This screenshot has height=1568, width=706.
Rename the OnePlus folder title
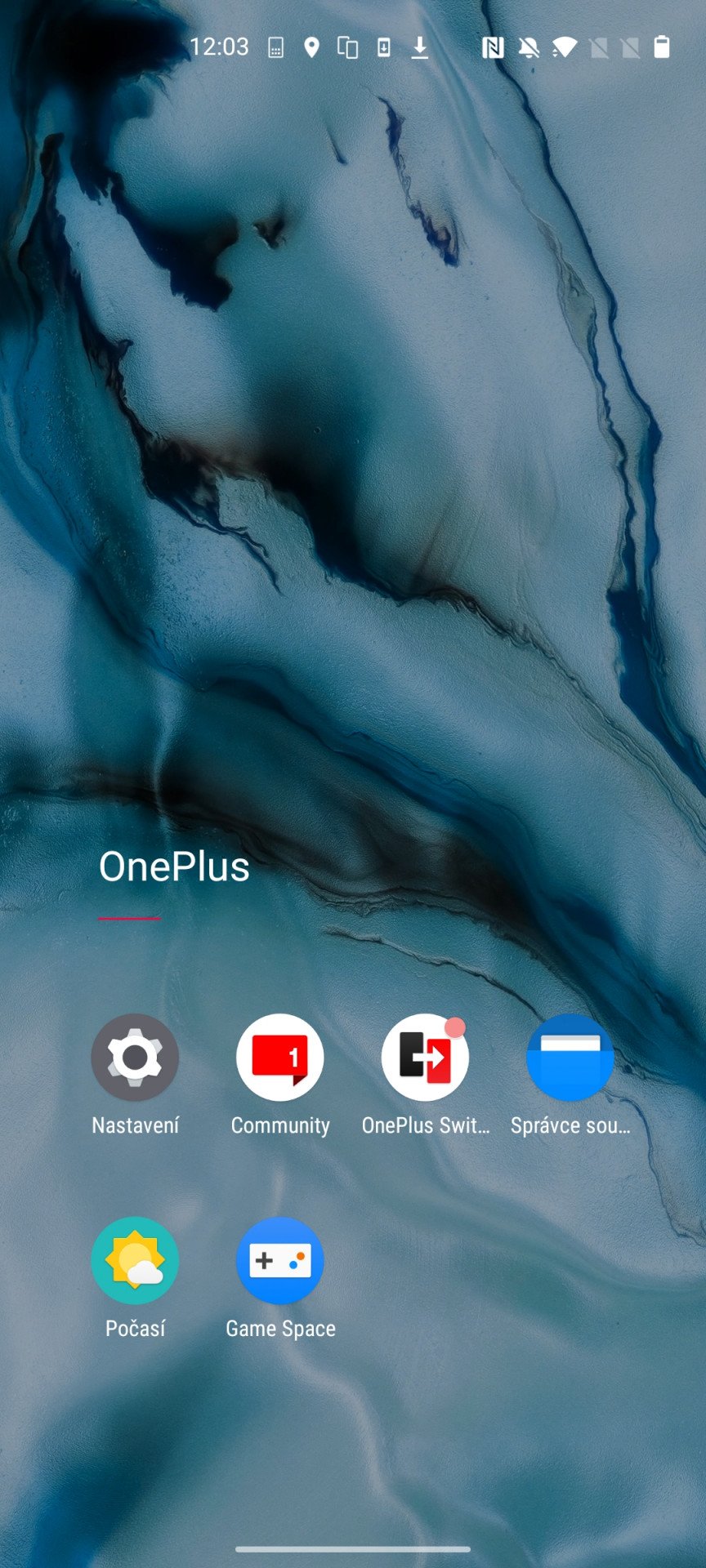(174, 866)
